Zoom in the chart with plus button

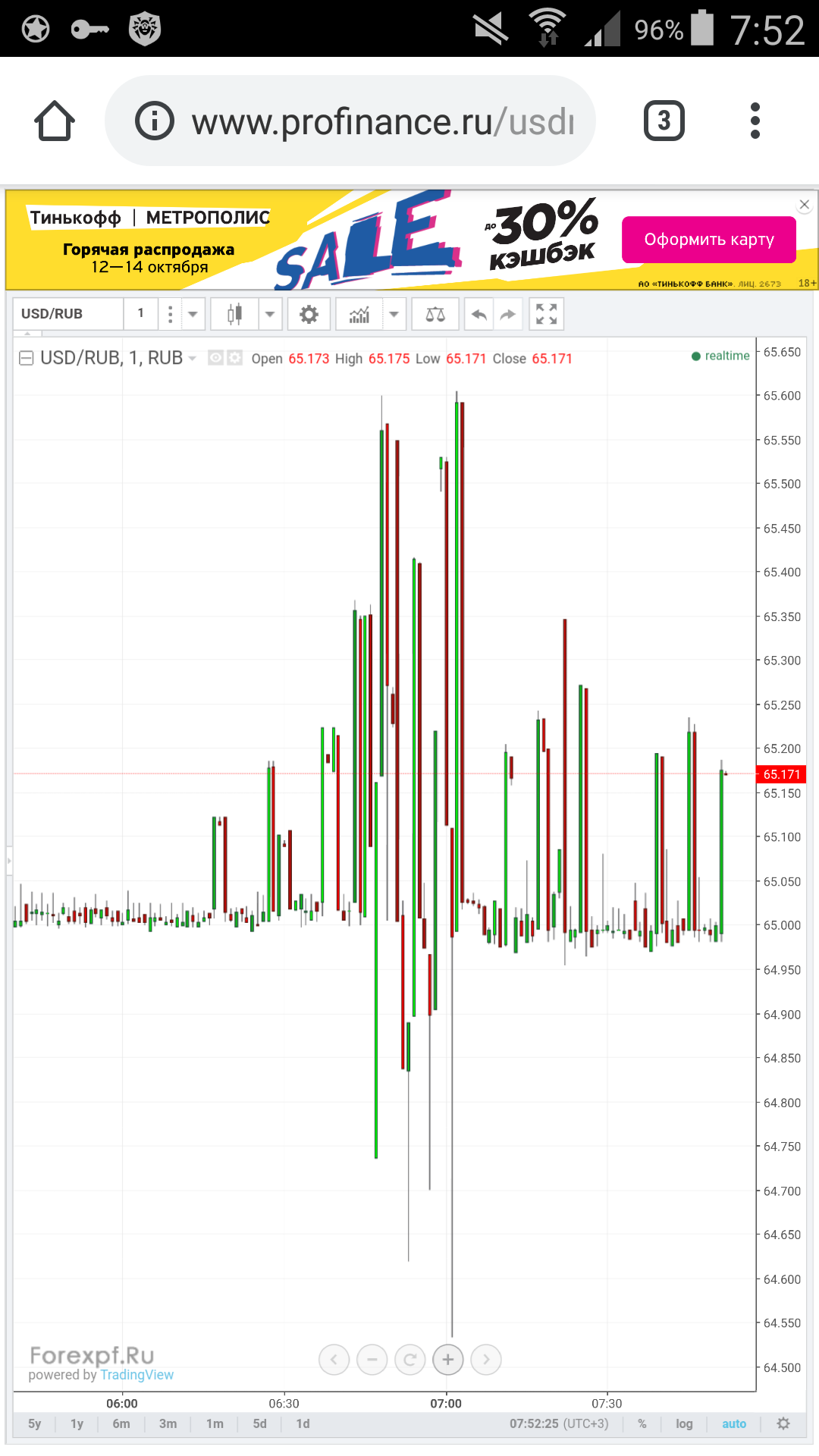click(448, 1360)
